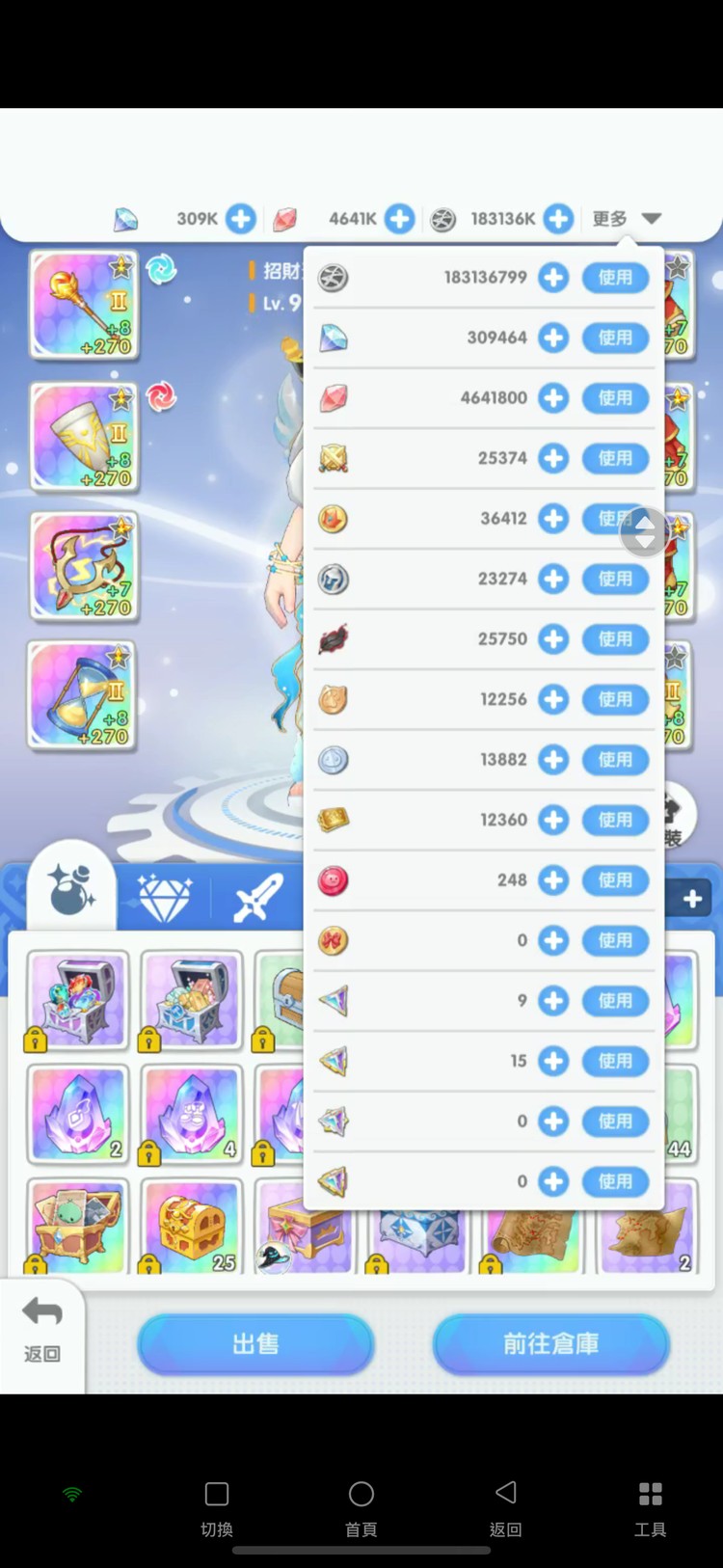The image size is (723, 1568).
Task: Add 309K diamonds from top bar
Action: (241, 219)
